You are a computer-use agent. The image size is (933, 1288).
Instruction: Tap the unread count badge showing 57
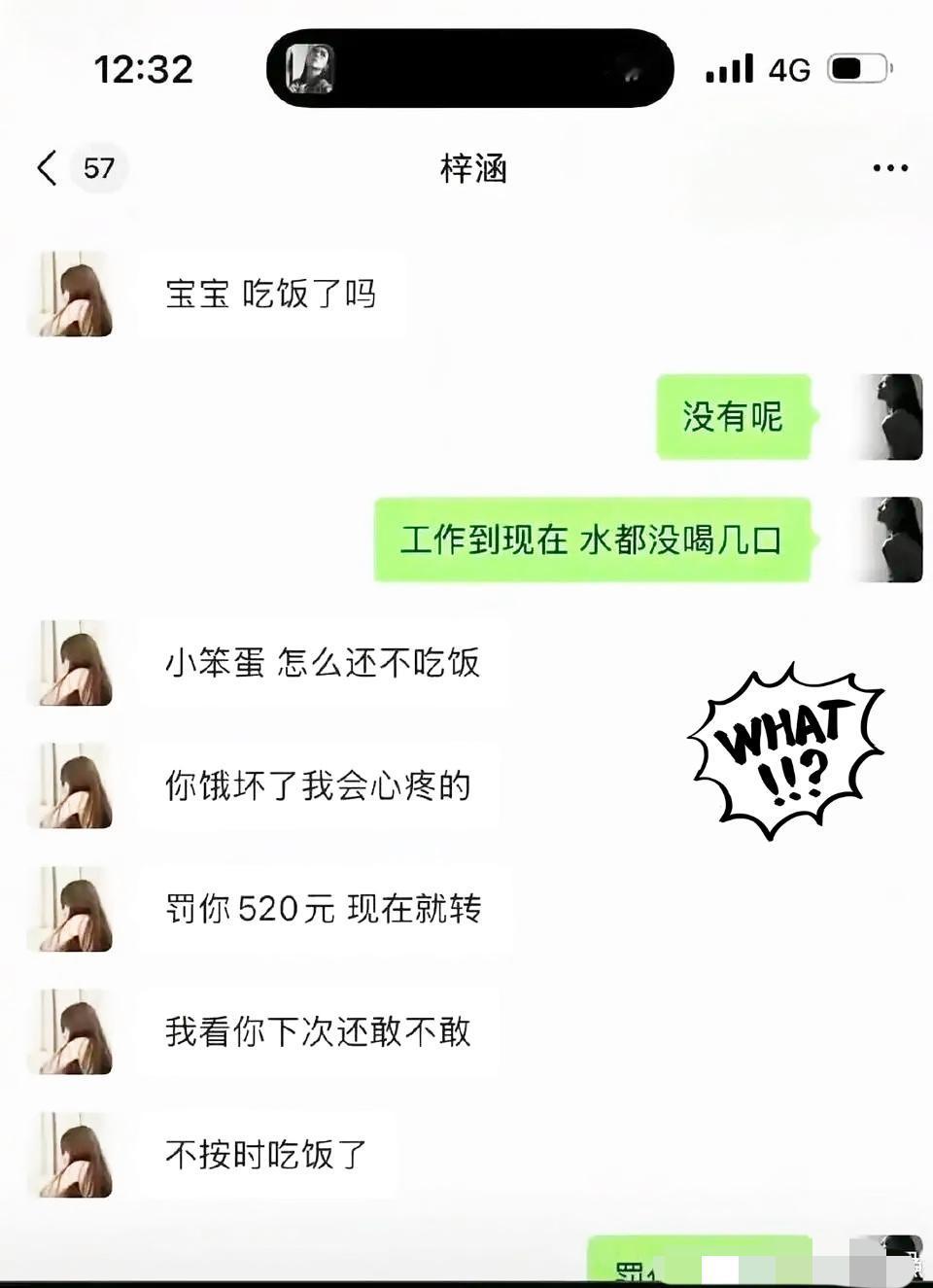[97, 167]
